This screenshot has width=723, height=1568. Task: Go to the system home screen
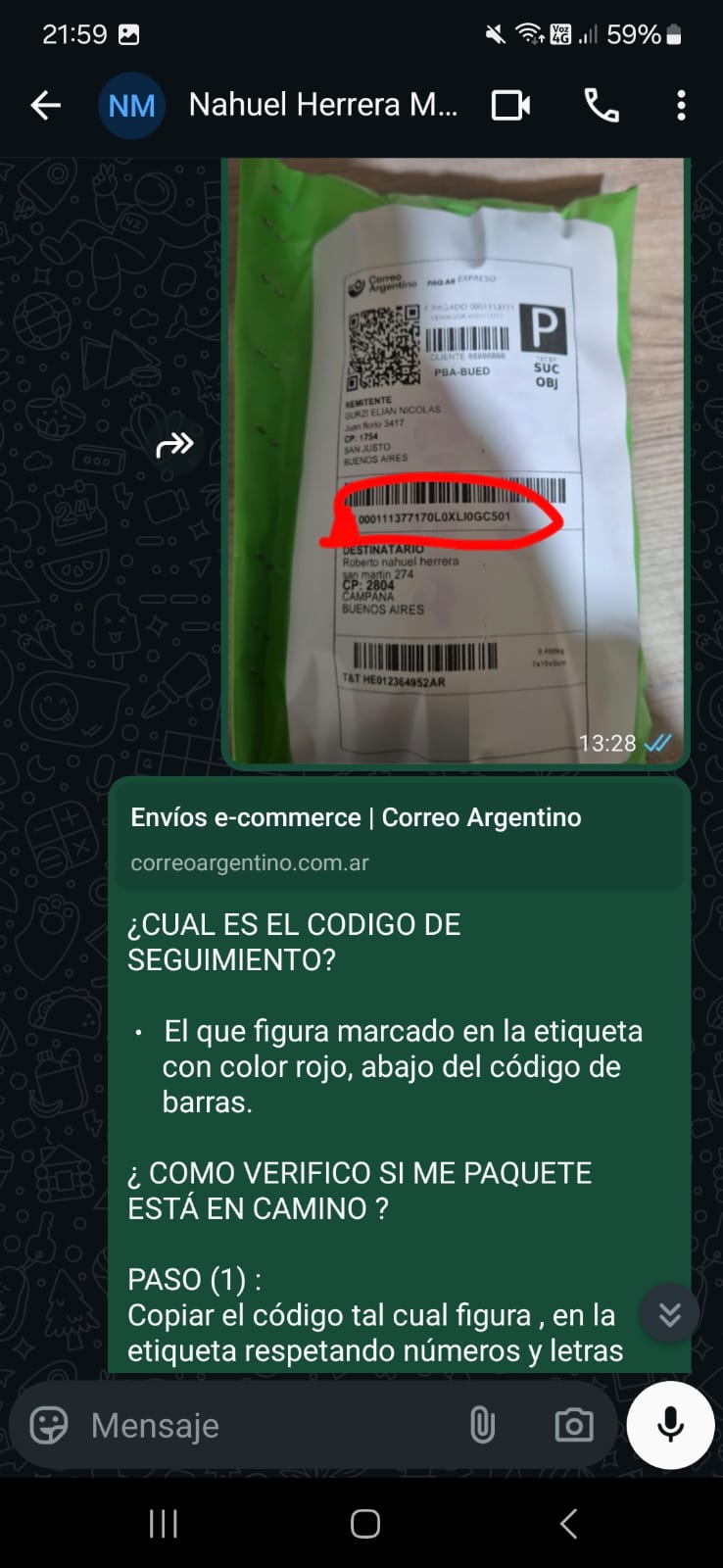364,1524
